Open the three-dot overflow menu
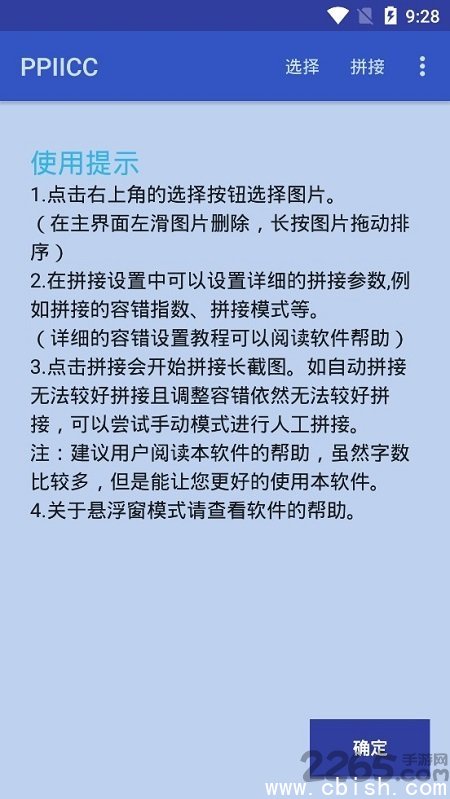The image size is (450, 799). (422, 67)
